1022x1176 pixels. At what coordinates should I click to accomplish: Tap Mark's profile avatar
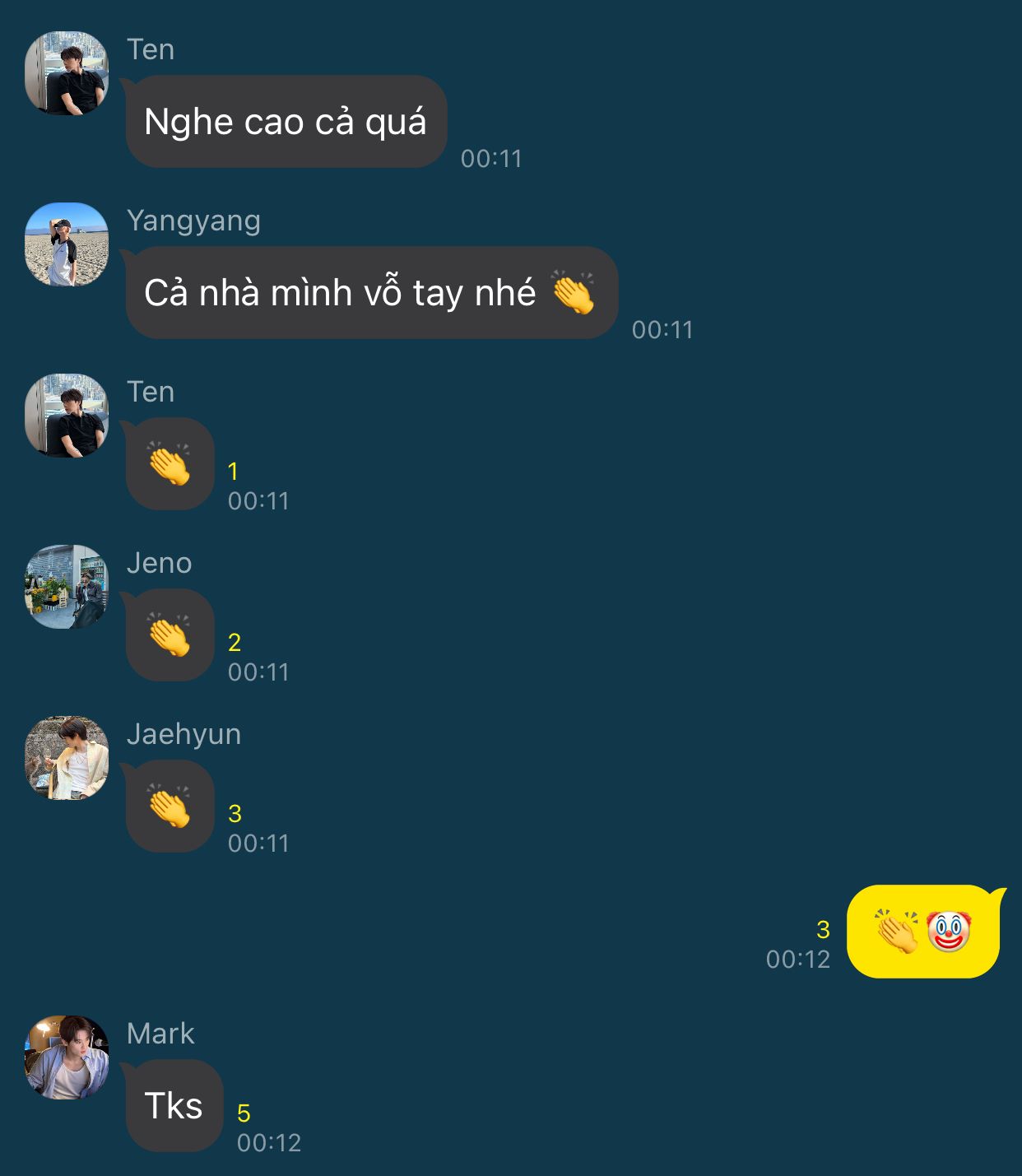click(x=67, y=1057)
